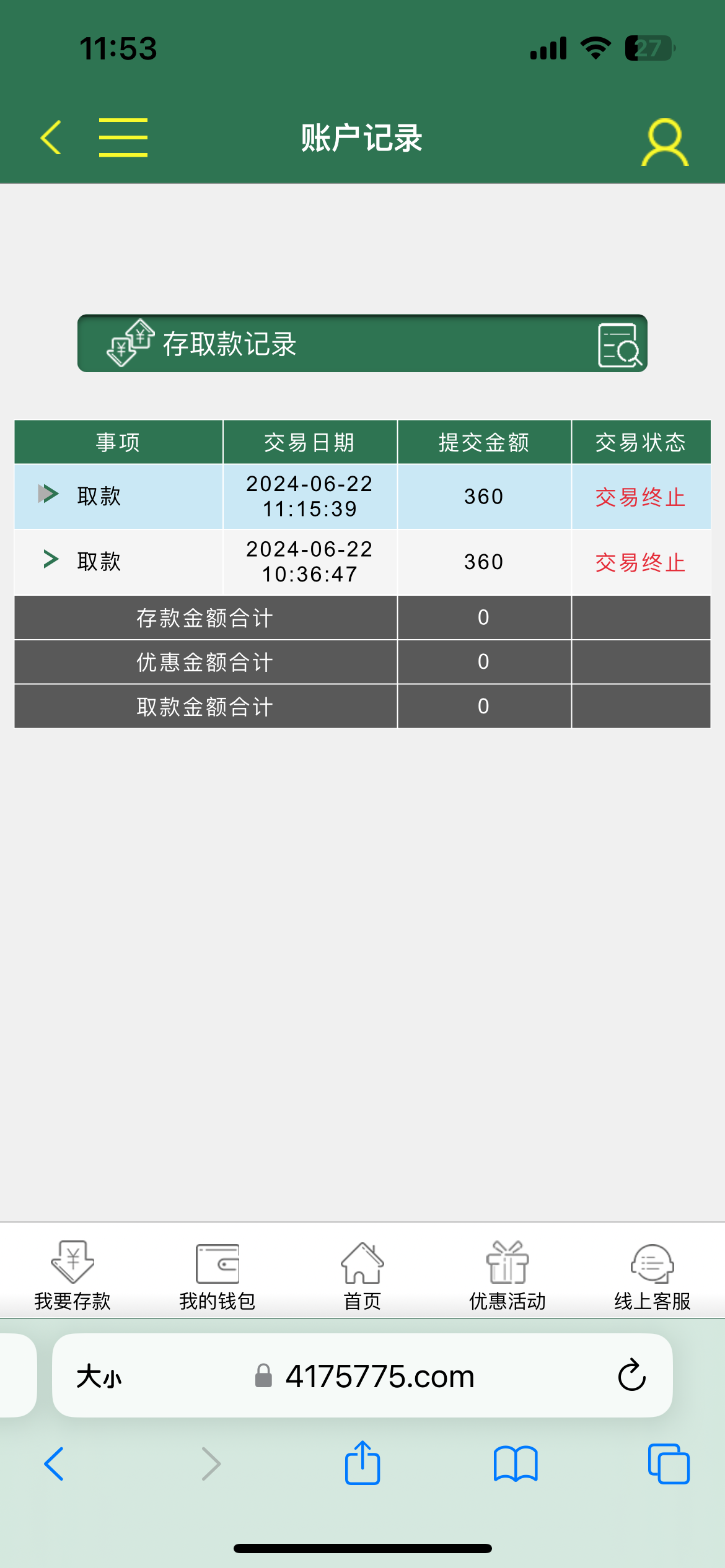Open the 大小 text size menu
Viewport: 725px width, 1568px height.
click(x=99, y=1377)
